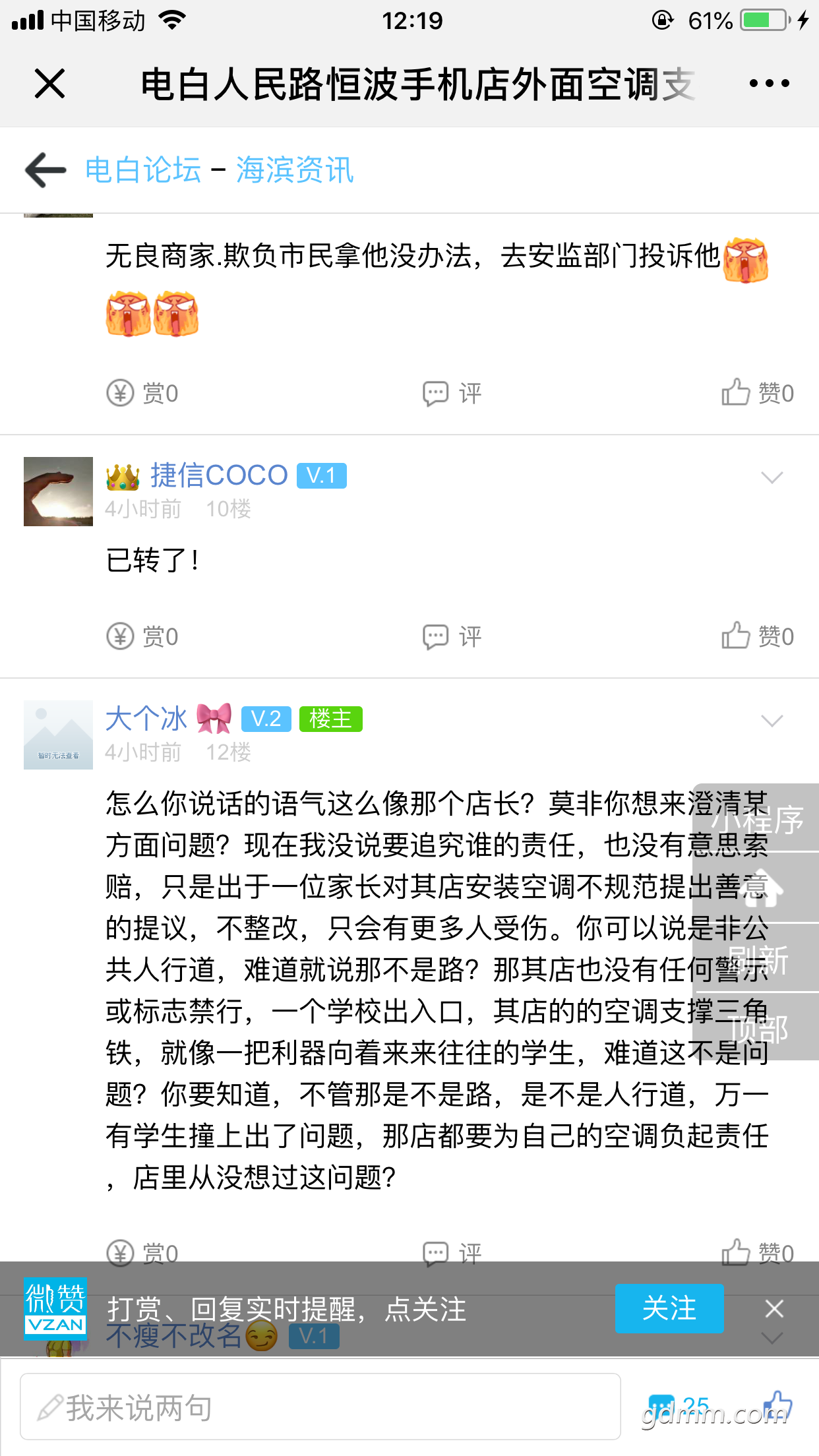Viewport: 819px width, 1456px height.
Task: Jump to the top with 顶部
Action: (x=757, y=1029)
